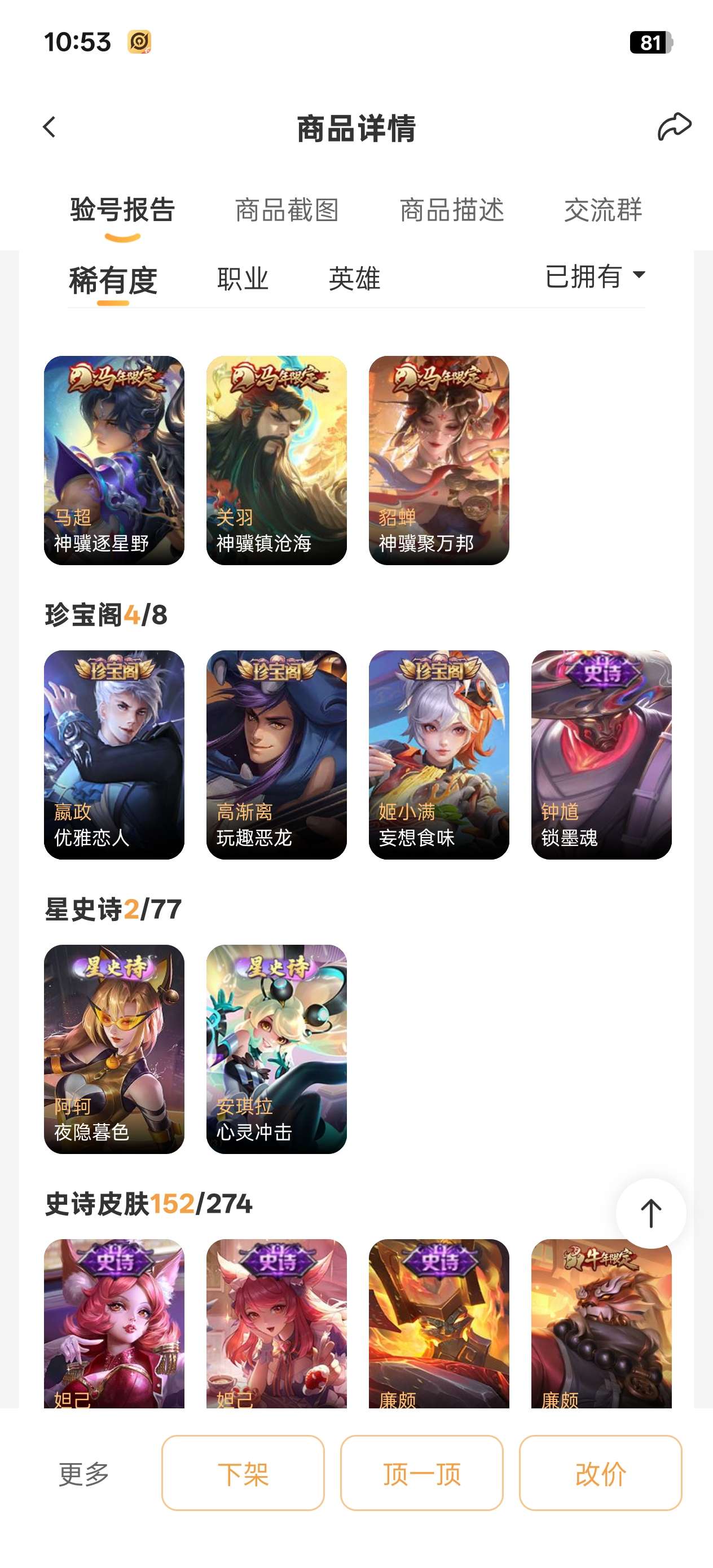Screen dimensions: 713x1568
Task: Take the listing down with 下架
Action: click(x=243, y=1473)
